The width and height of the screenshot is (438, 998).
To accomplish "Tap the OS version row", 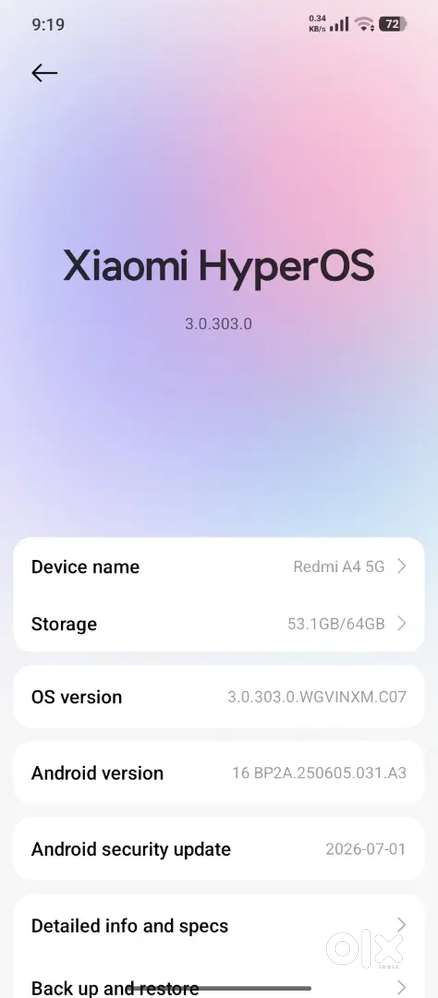I will pyautogui.click(x=218, y=696).
